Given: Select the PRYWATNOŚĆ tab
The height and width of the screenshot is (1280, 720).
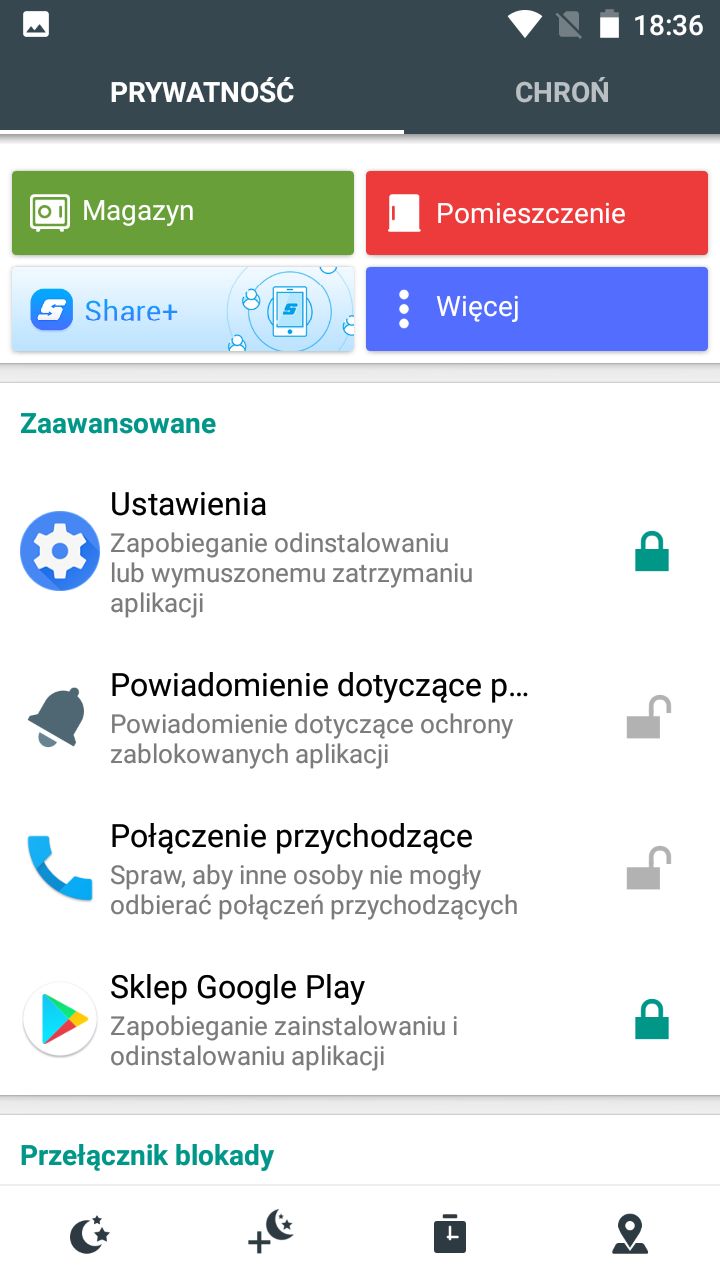Looking at the screenshot, I should coord(201,92).
